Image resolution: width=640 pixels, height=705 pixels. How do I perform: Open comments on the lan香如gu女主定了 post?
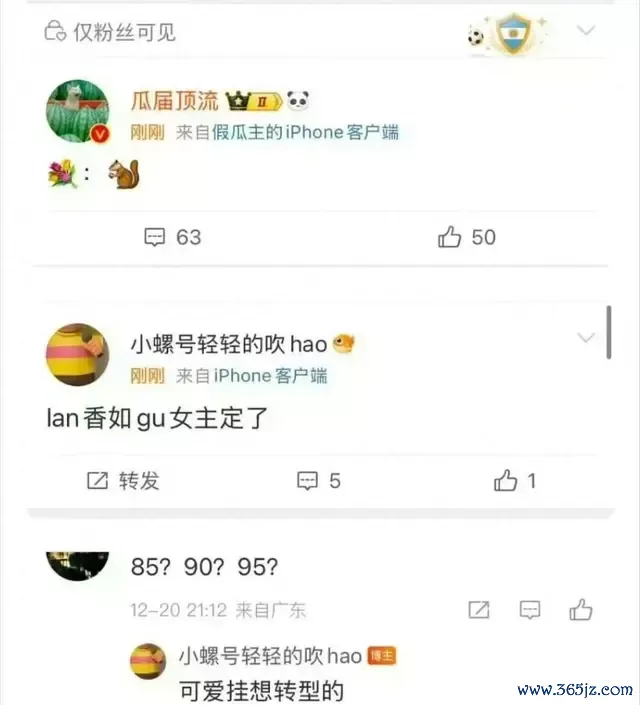[x=319, y=481]
